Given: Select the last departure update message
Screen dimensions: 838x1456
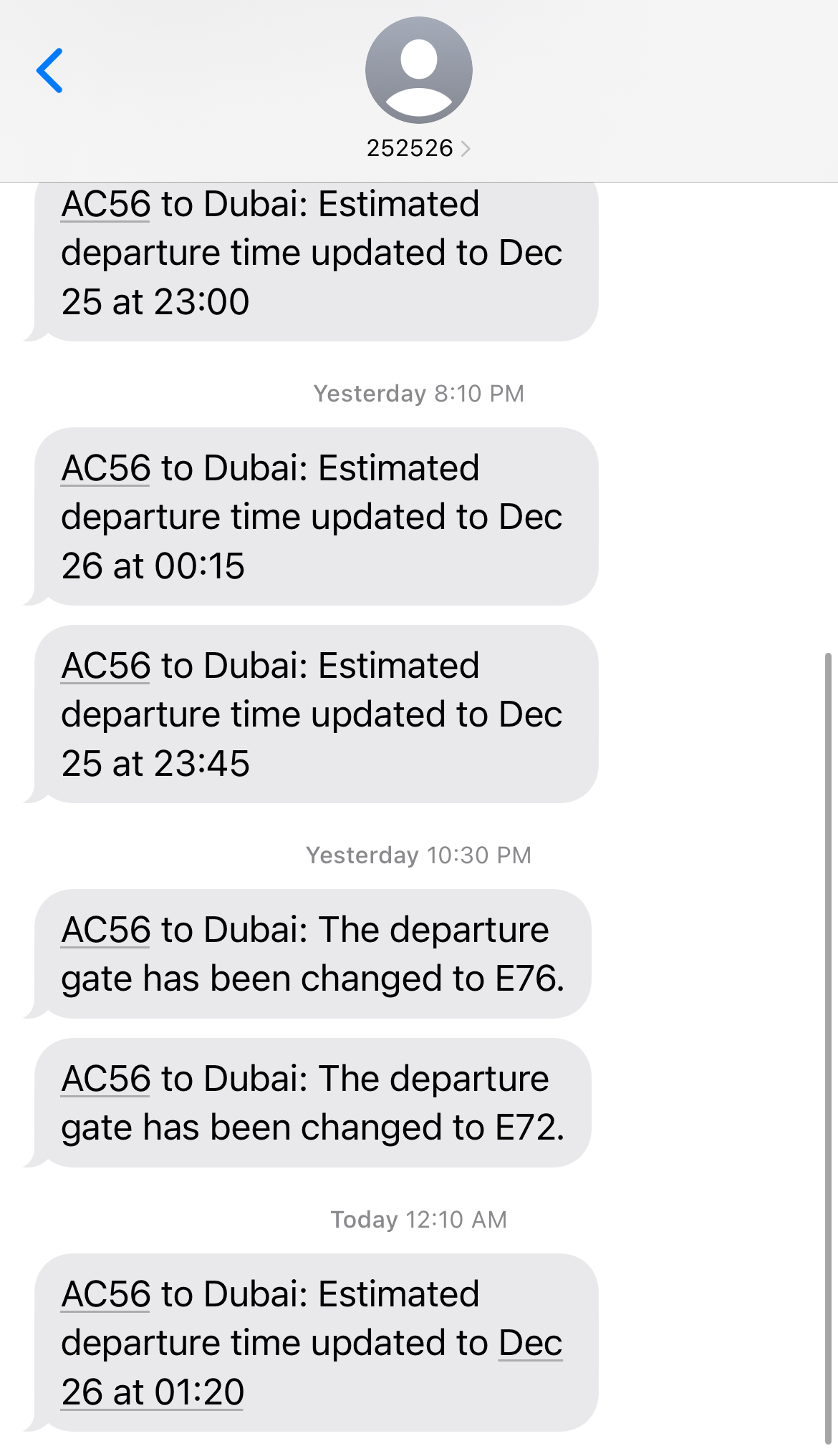Looking at the screenshot, I should (x=315, y=1342).
